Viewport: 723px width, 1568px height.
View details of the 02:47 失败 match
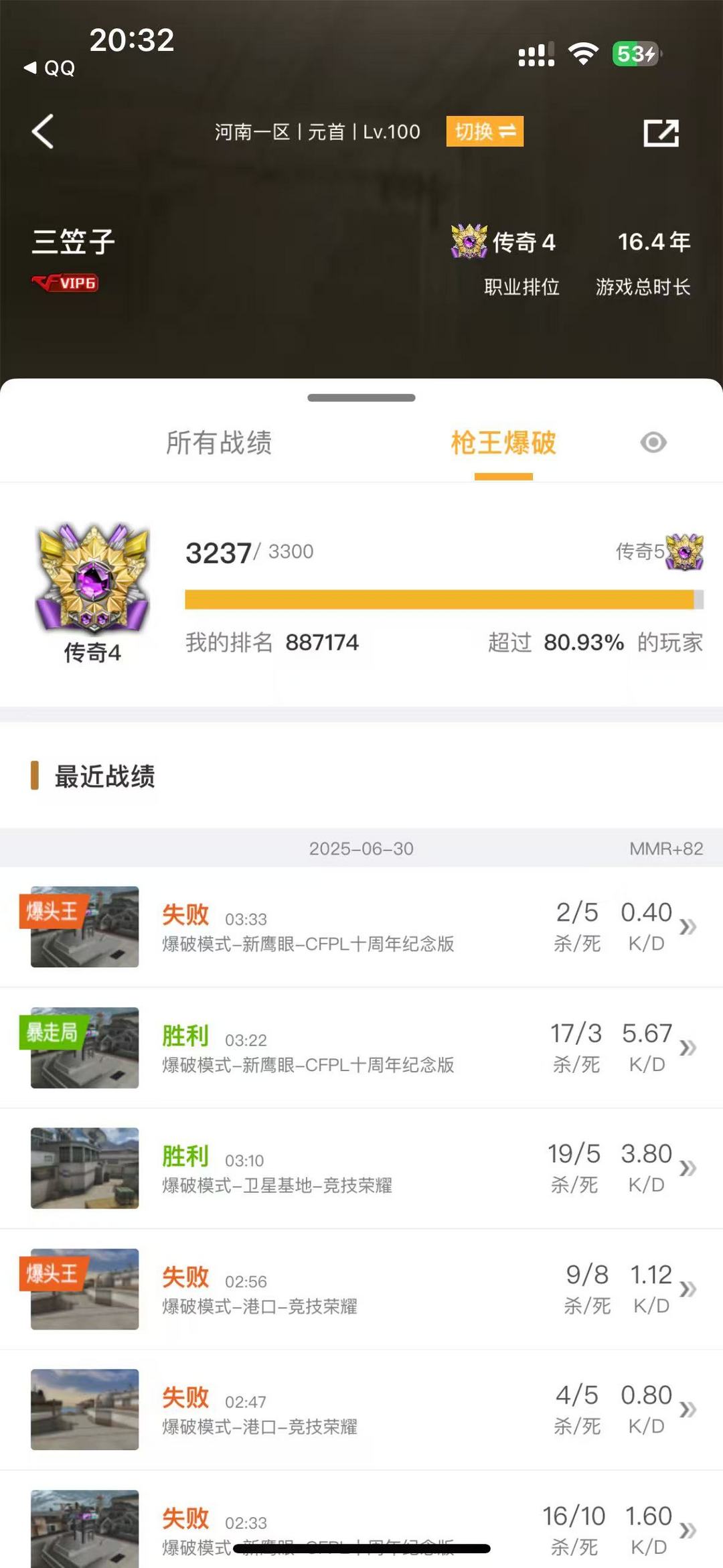click(x=361, y=1409)
